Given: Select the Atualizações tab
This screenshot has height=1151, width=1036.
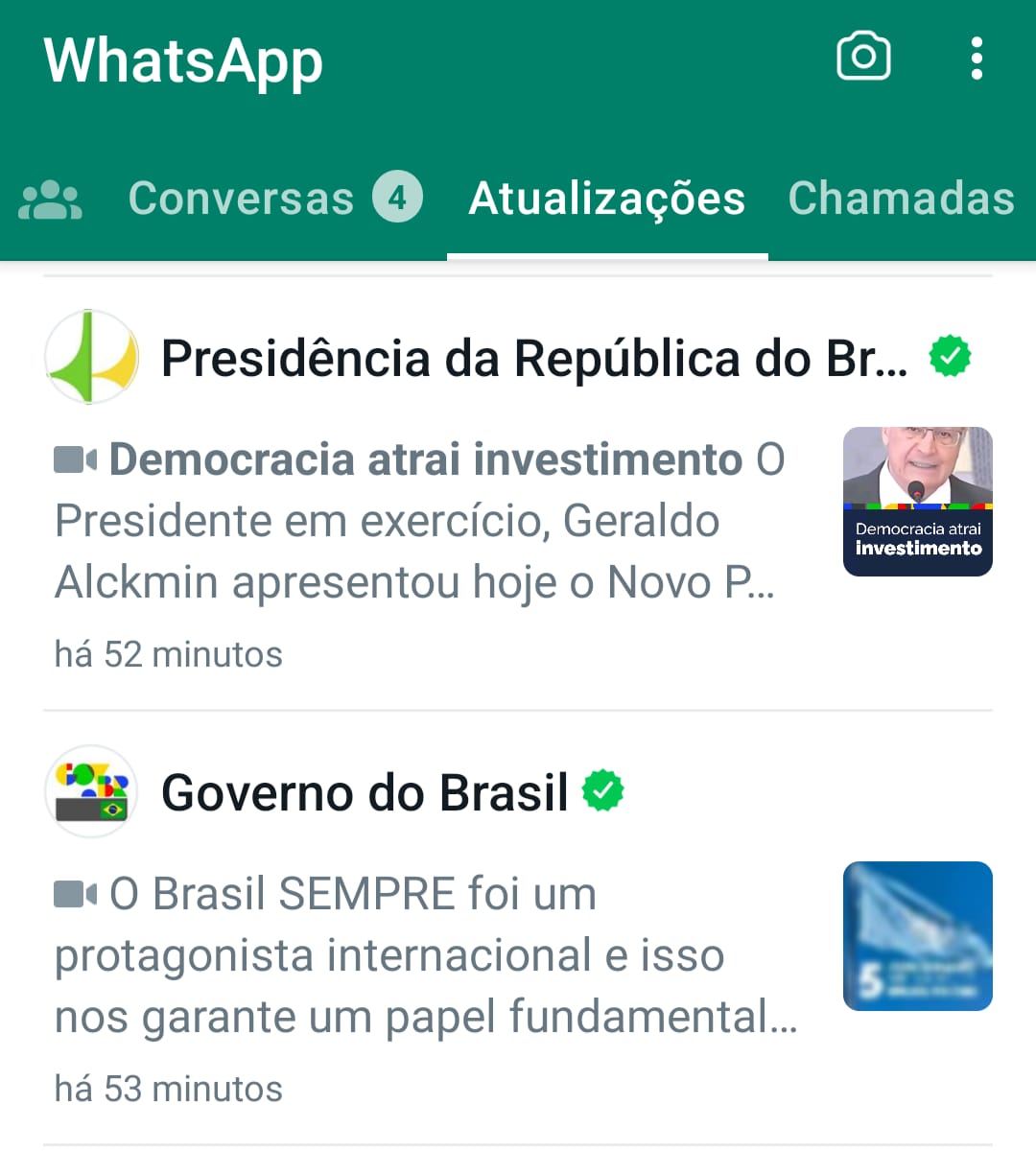Looking at the screenshot, I should tap(606, 200).
